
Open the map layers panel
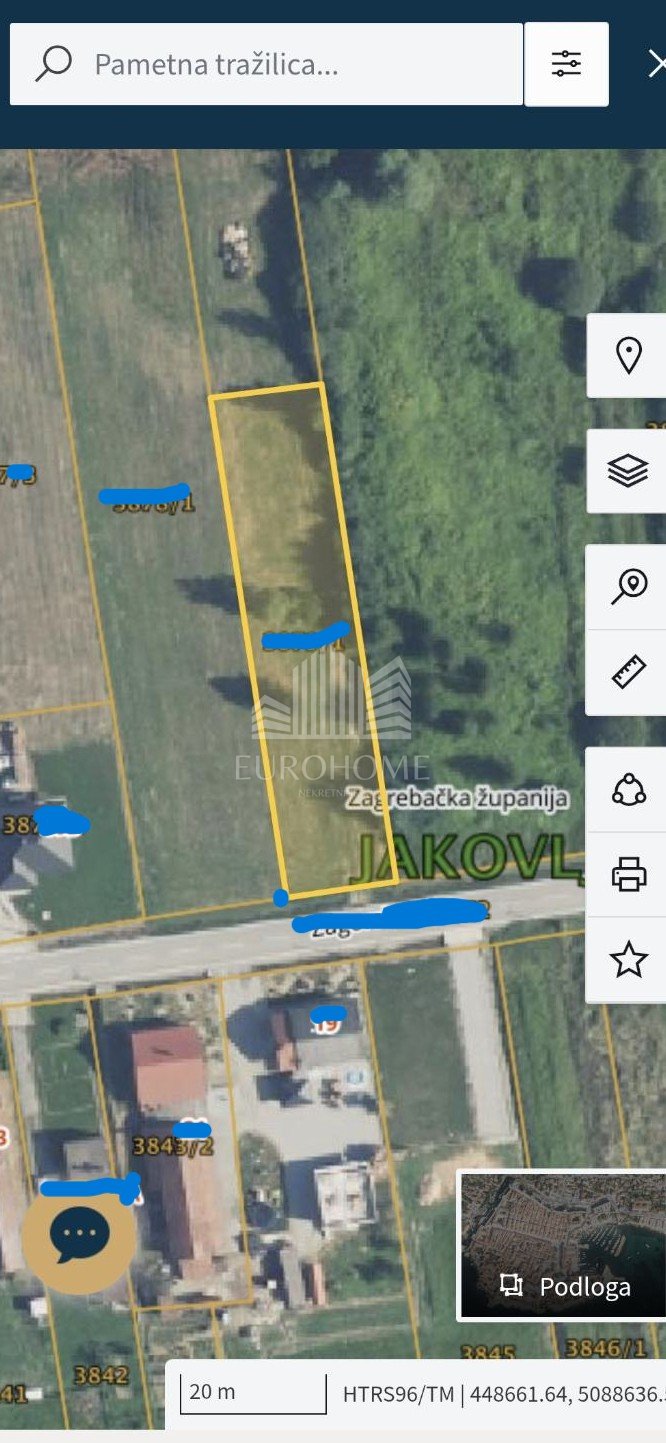click(x=627, y=470)
